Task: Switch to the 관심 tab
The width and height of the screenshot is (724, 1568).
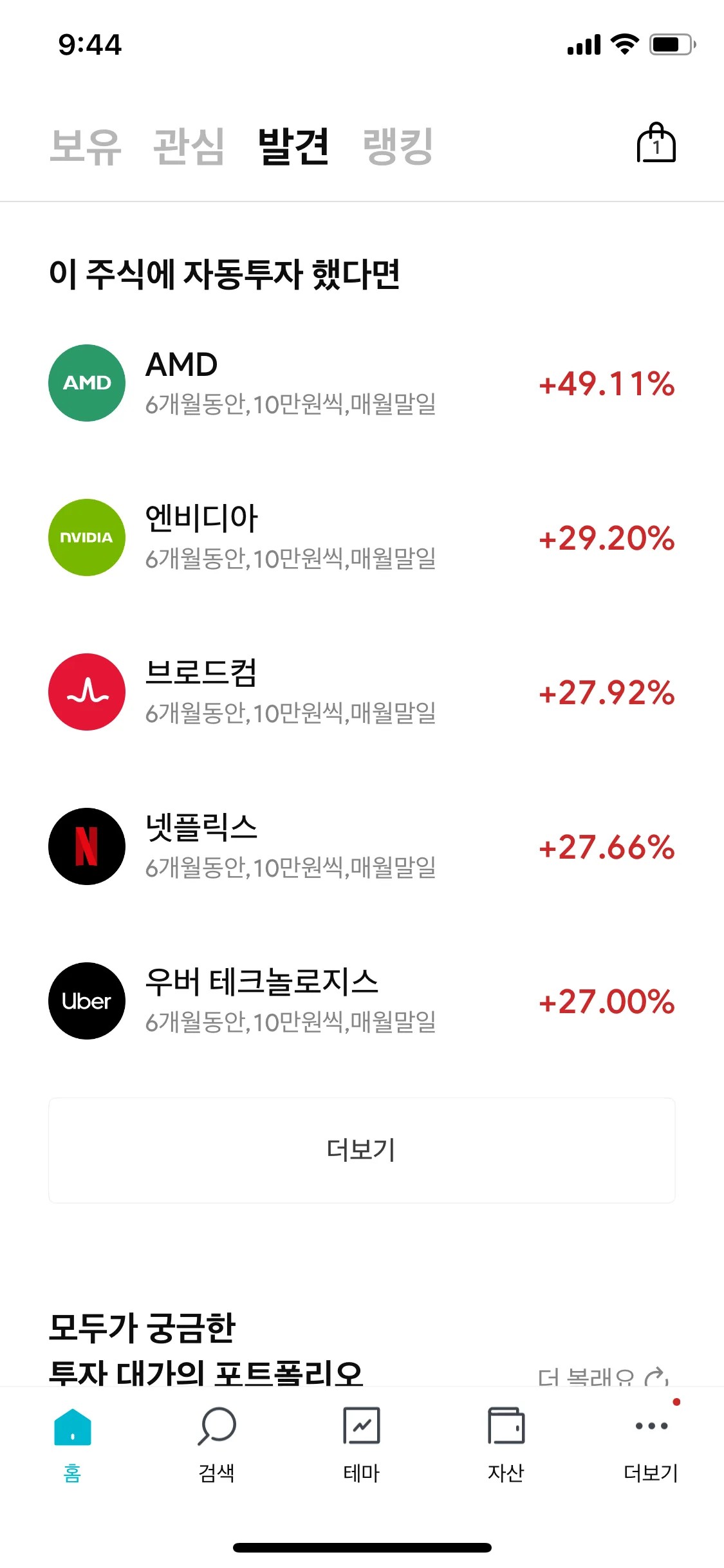Action: pyautogui.click(x=189, y=146)
